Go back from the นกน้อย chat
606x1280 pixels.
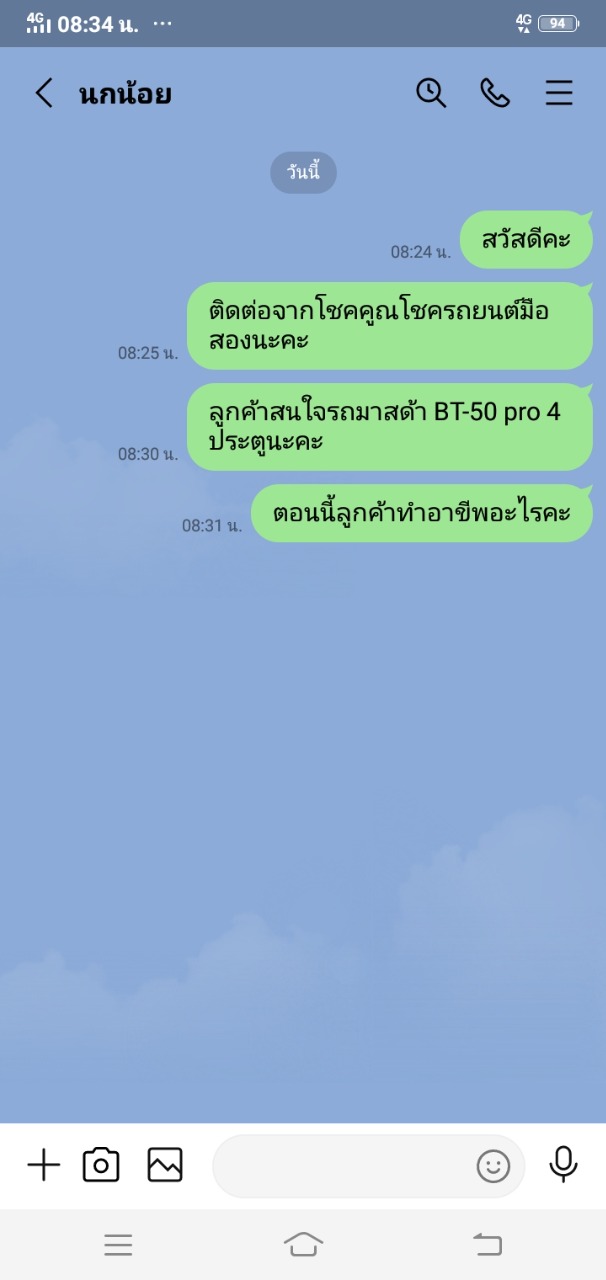click(44, 93)
